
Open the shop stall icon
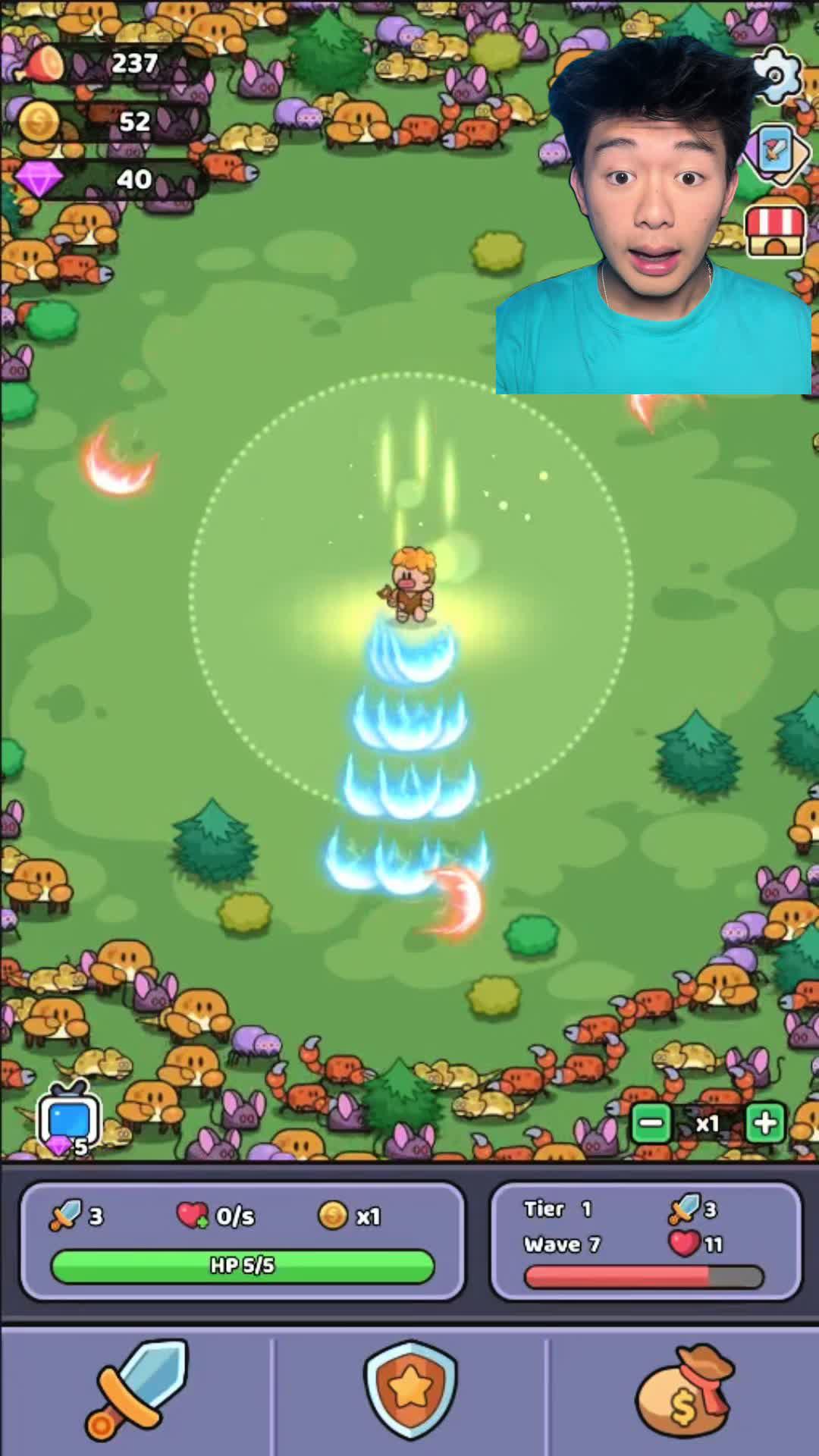point(774,230)
